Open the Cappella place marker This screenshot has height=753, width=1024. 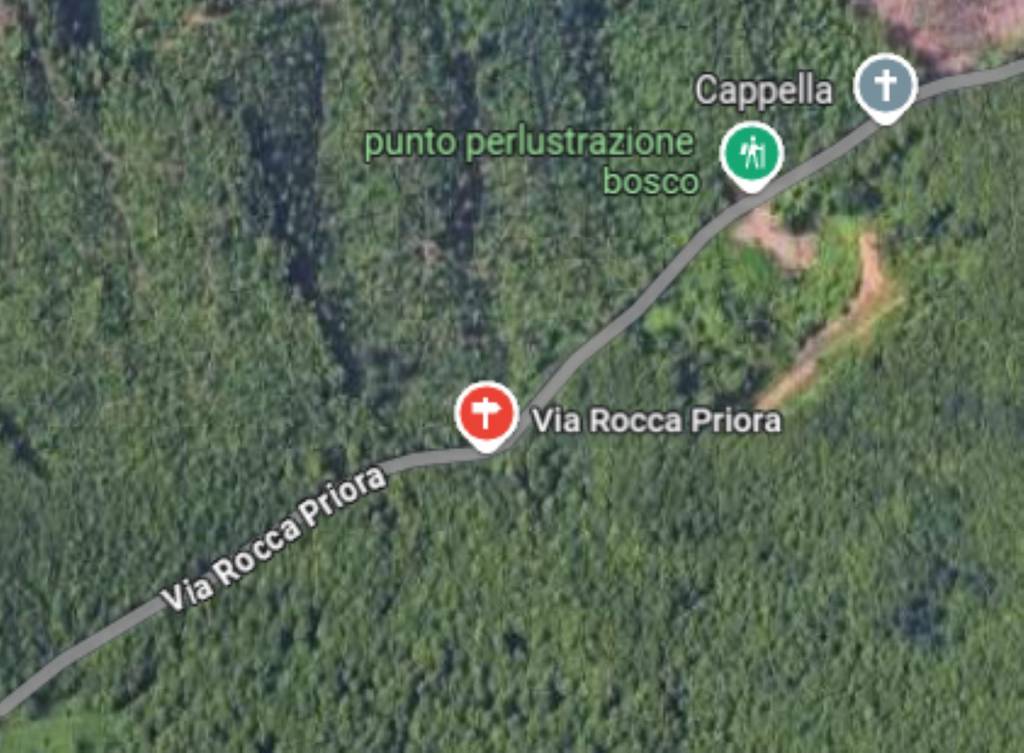point(885,85)
